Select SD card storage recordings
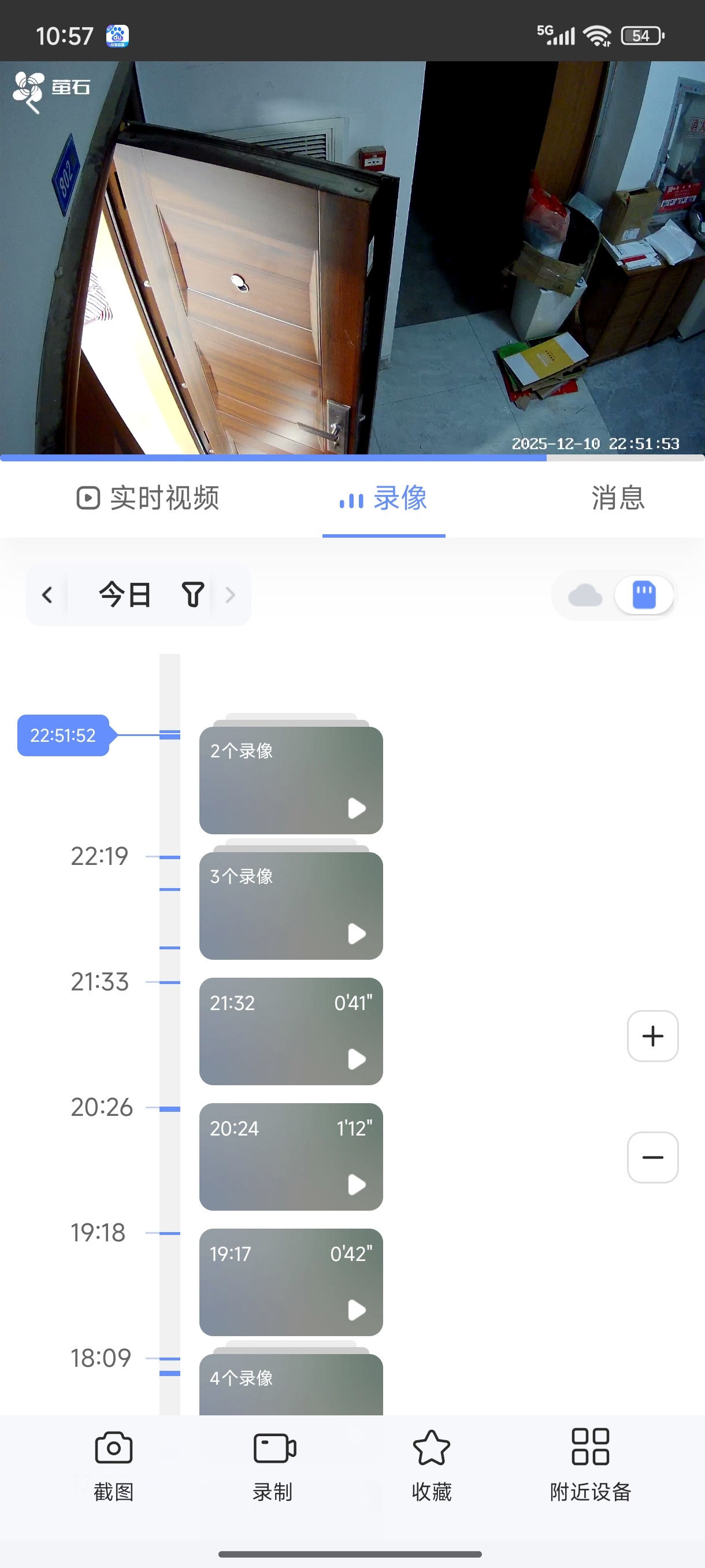 (x=644, y=595)
